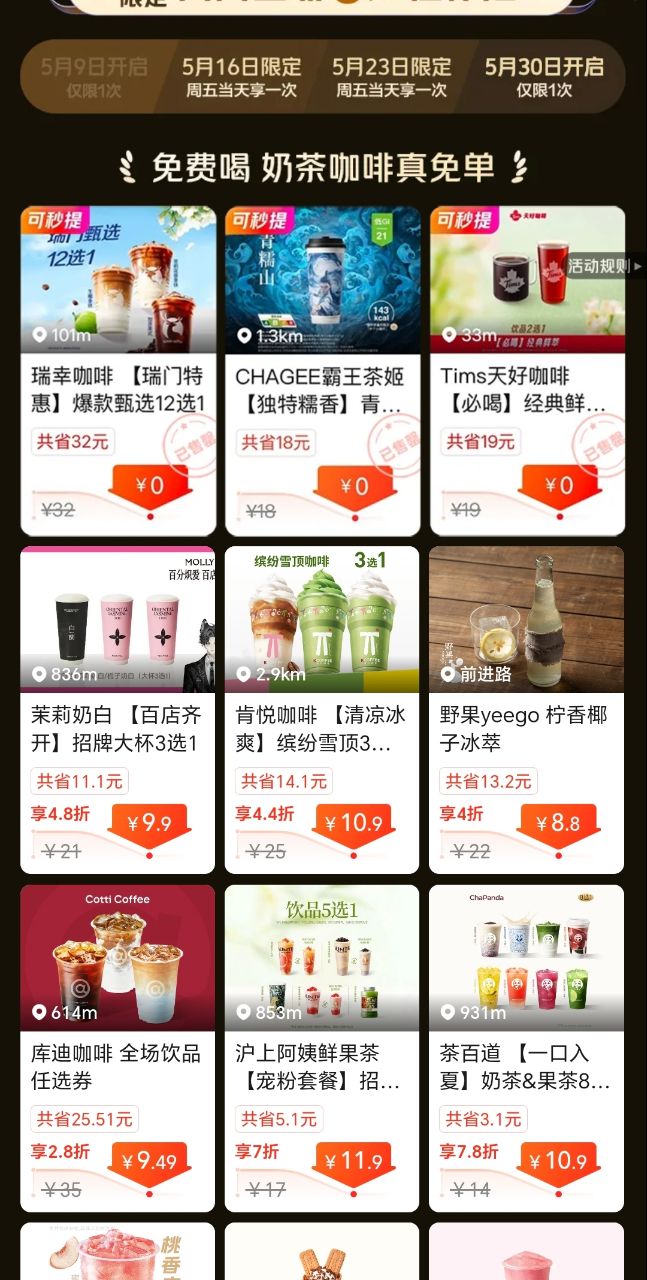This screenshot has height=1280, width=647.
Task: Switch to the 5月16日限定 tab
Action: [241, 77]
